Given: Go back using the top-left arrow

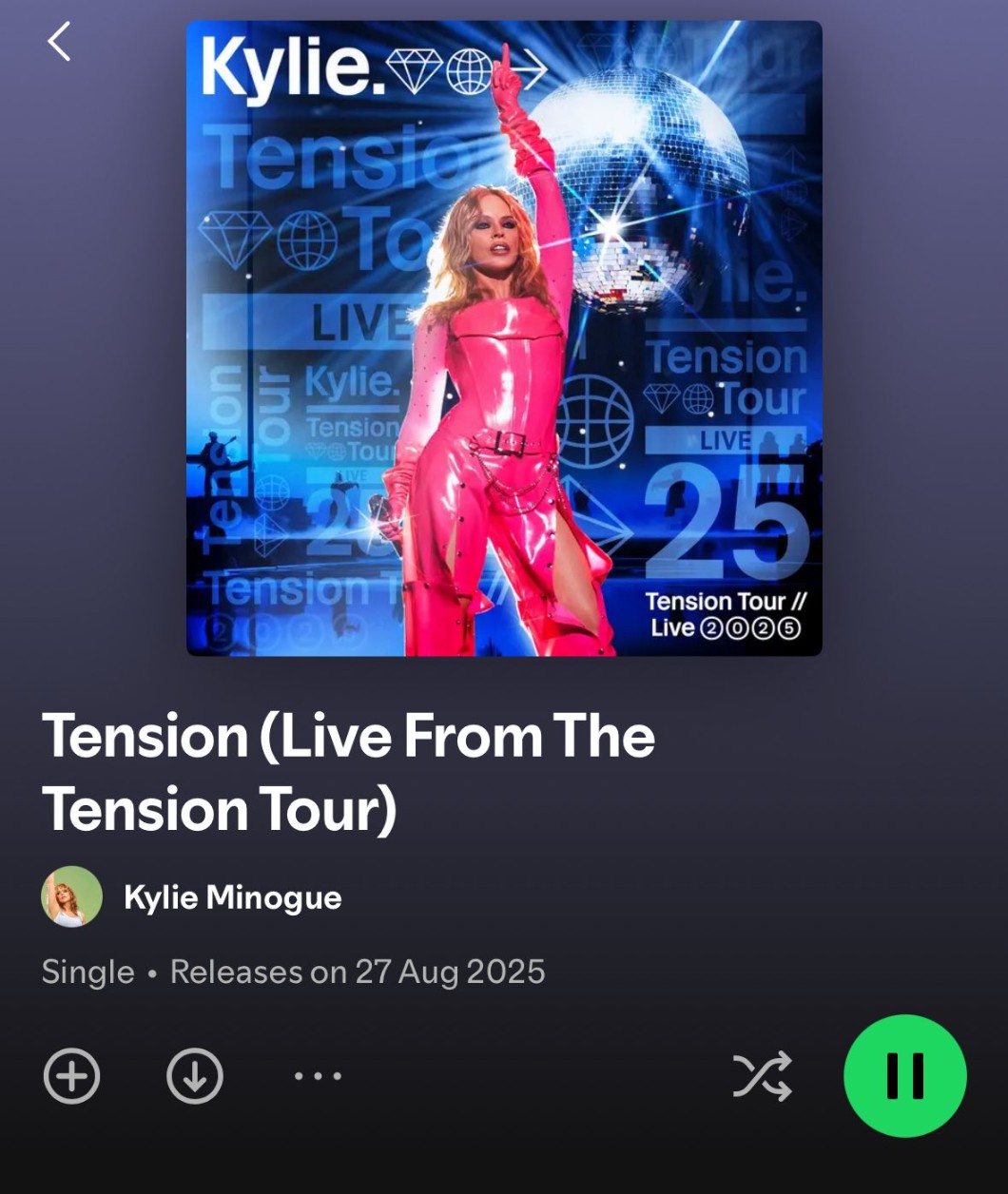Looking at the screenshot, I should coord(59,42).
